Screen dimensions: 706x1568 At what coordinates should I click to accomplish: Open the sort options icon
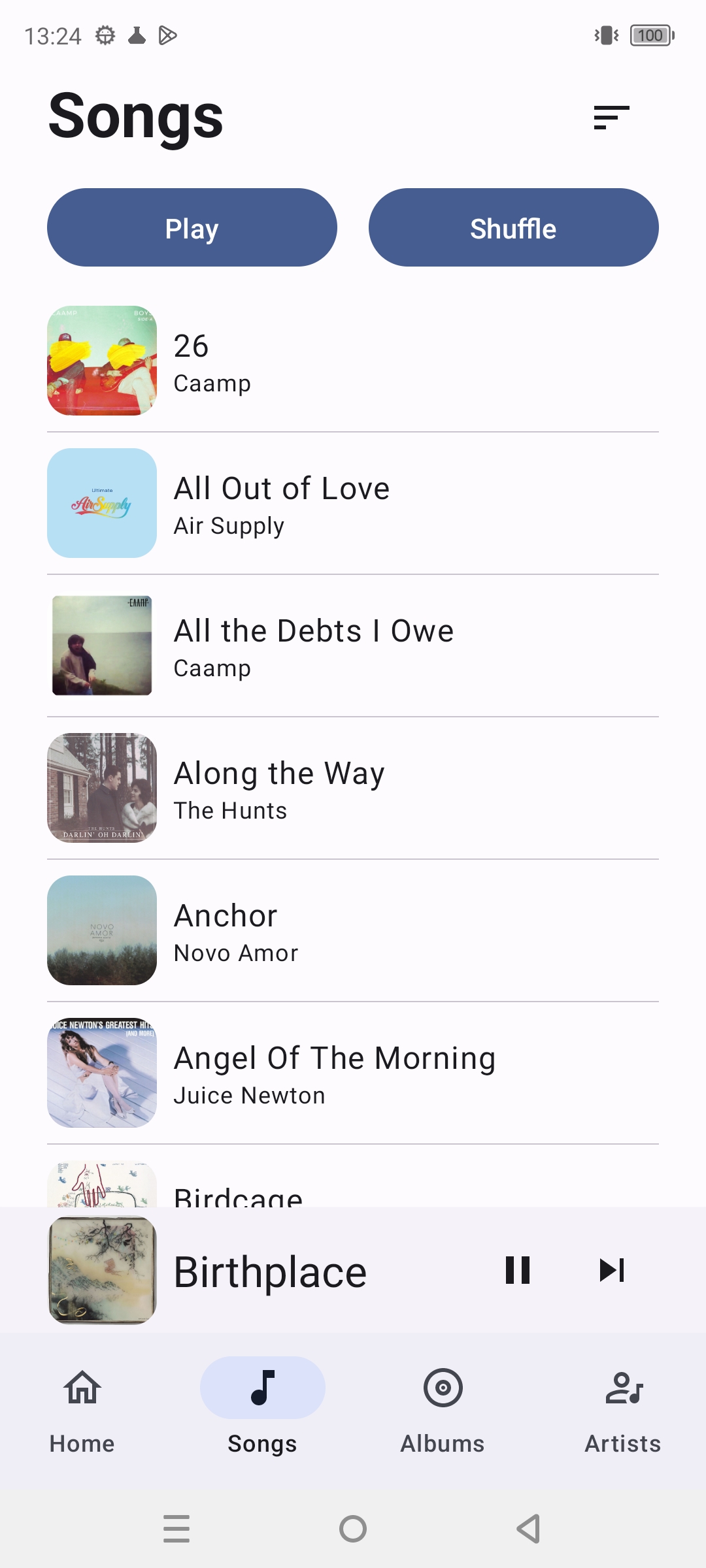point(611,118)
